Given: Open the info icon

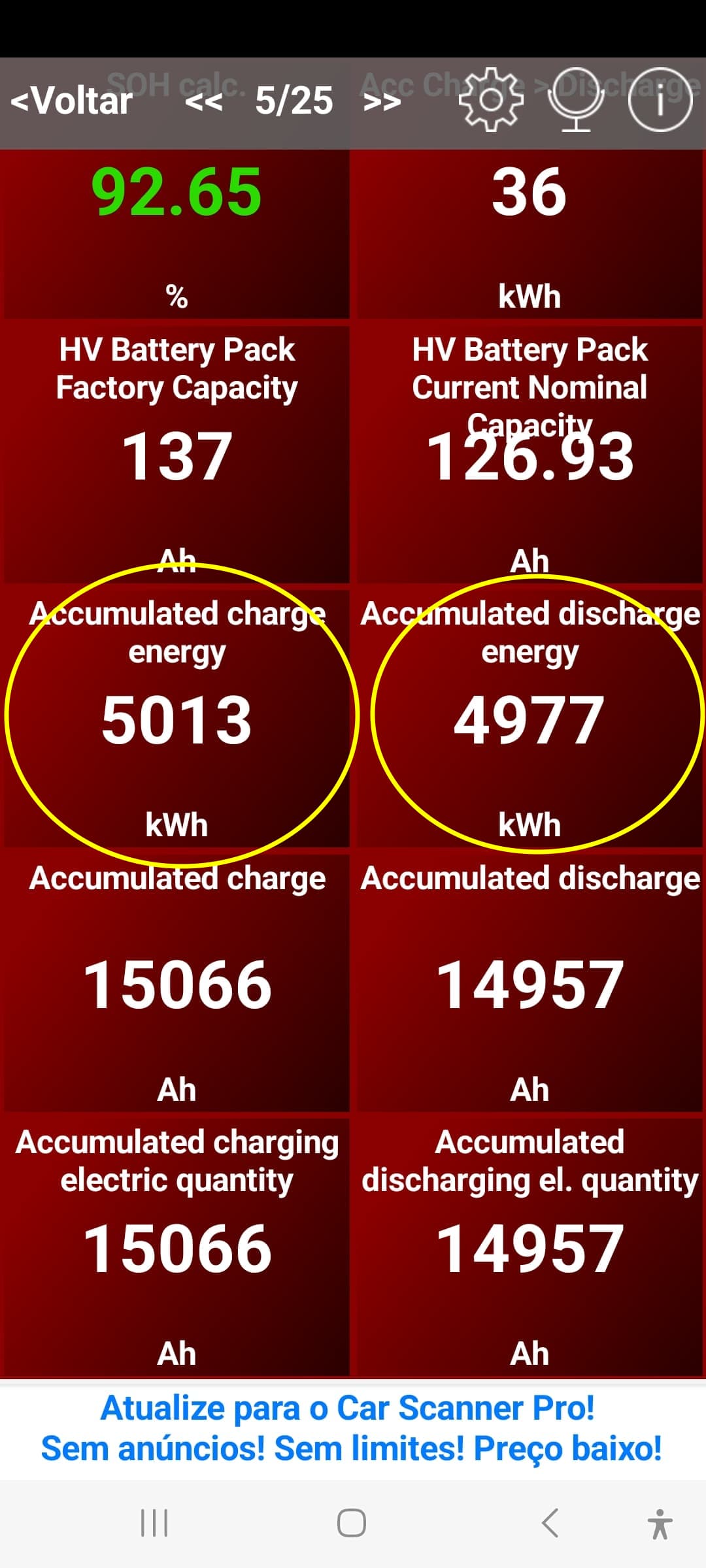Looking at the screenshot, I should pyautogui.click(x=660, y=100).
